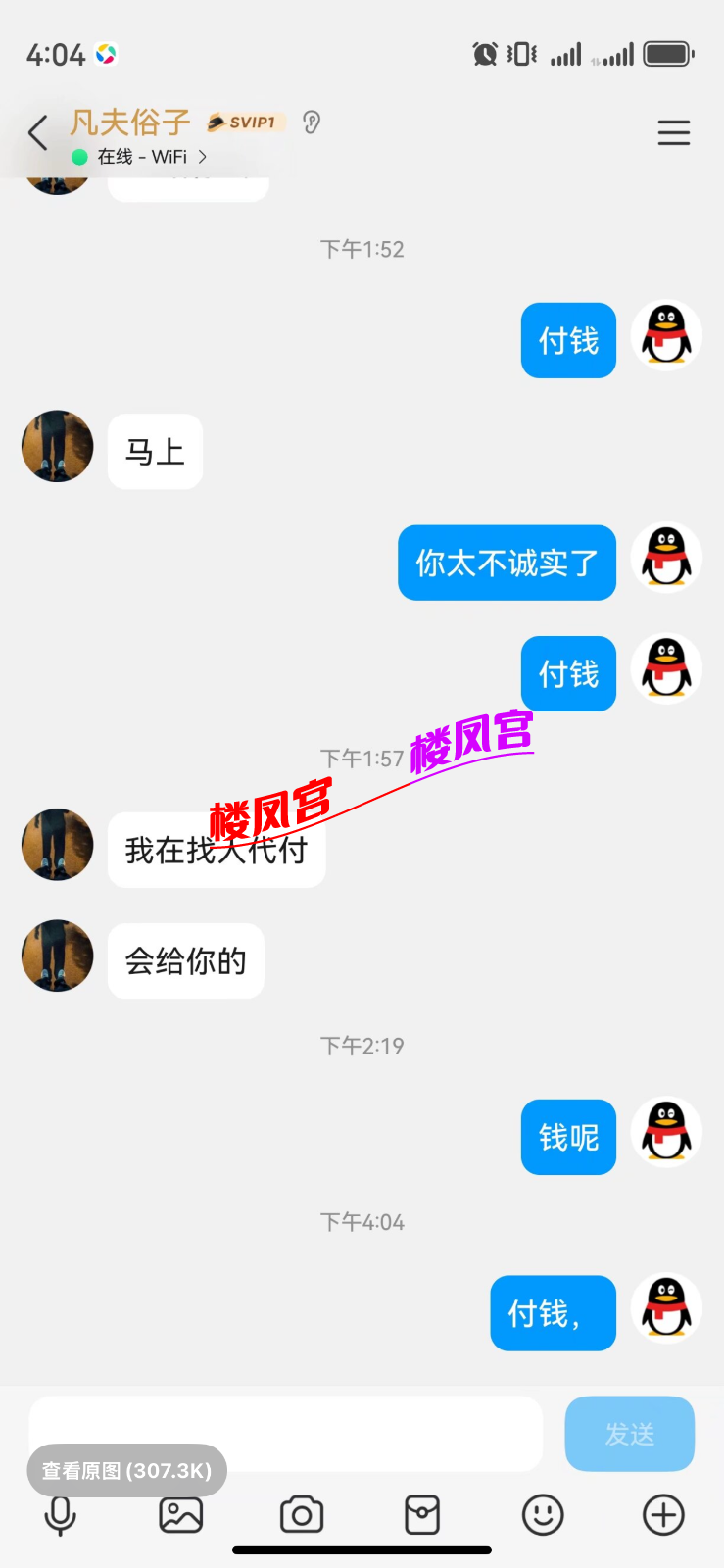Expand the 在线 - WiFi status chevron
Viewport: 724px width, 1568px height.
pos(203,156)
